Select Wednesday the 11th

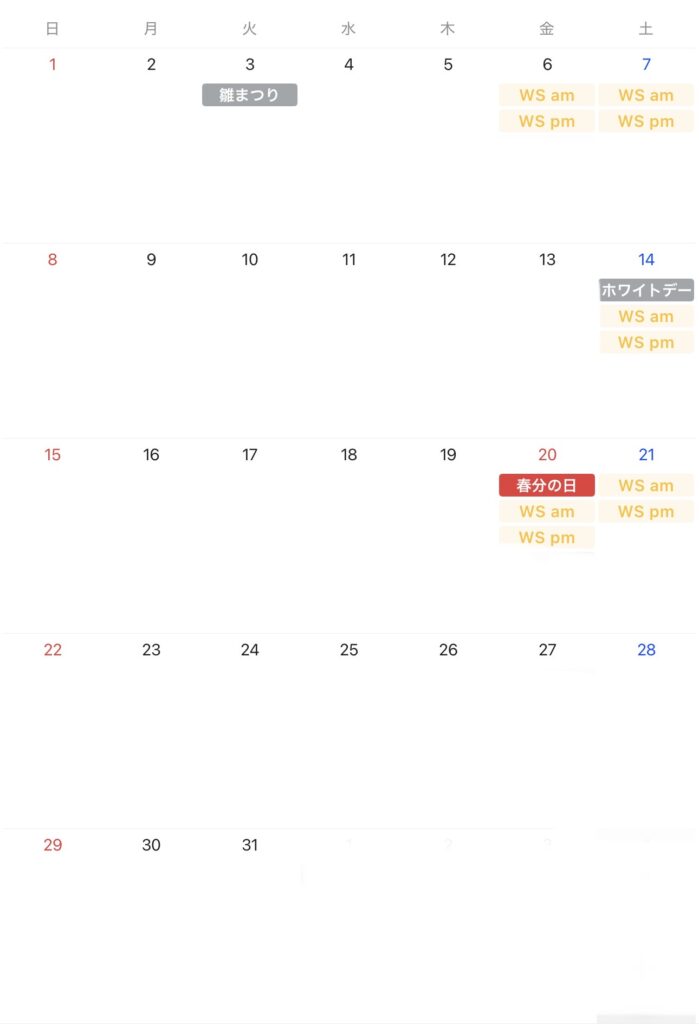[349, 260]
